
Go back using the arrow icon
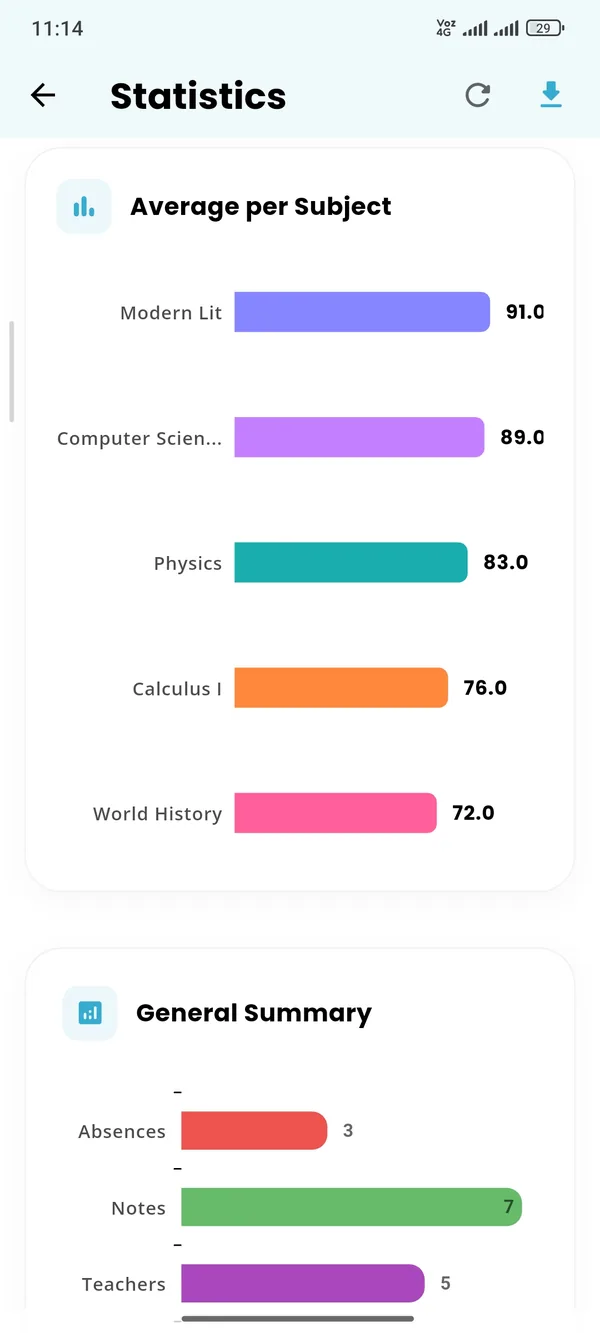[43, 95]
